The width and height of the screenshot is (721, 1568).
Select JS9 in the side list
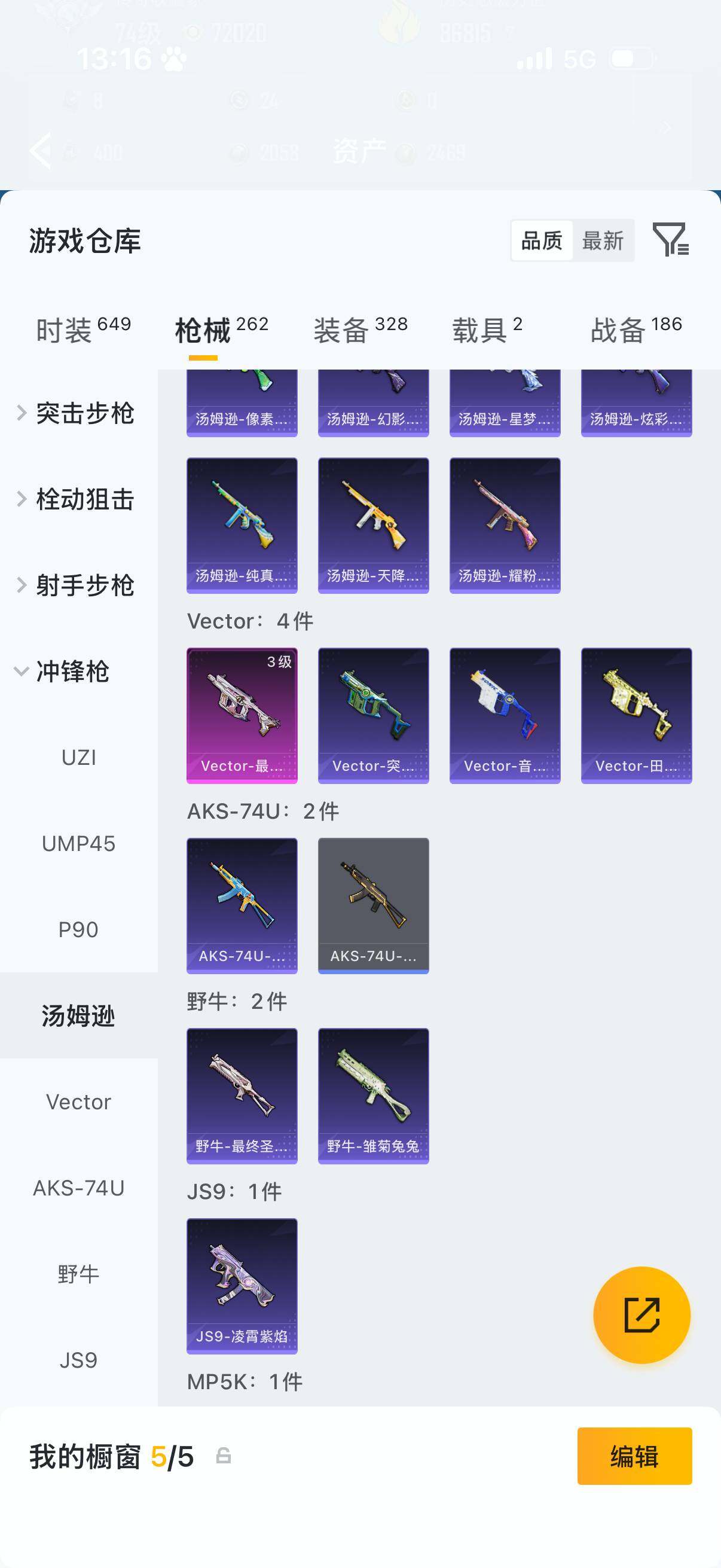78,1360
